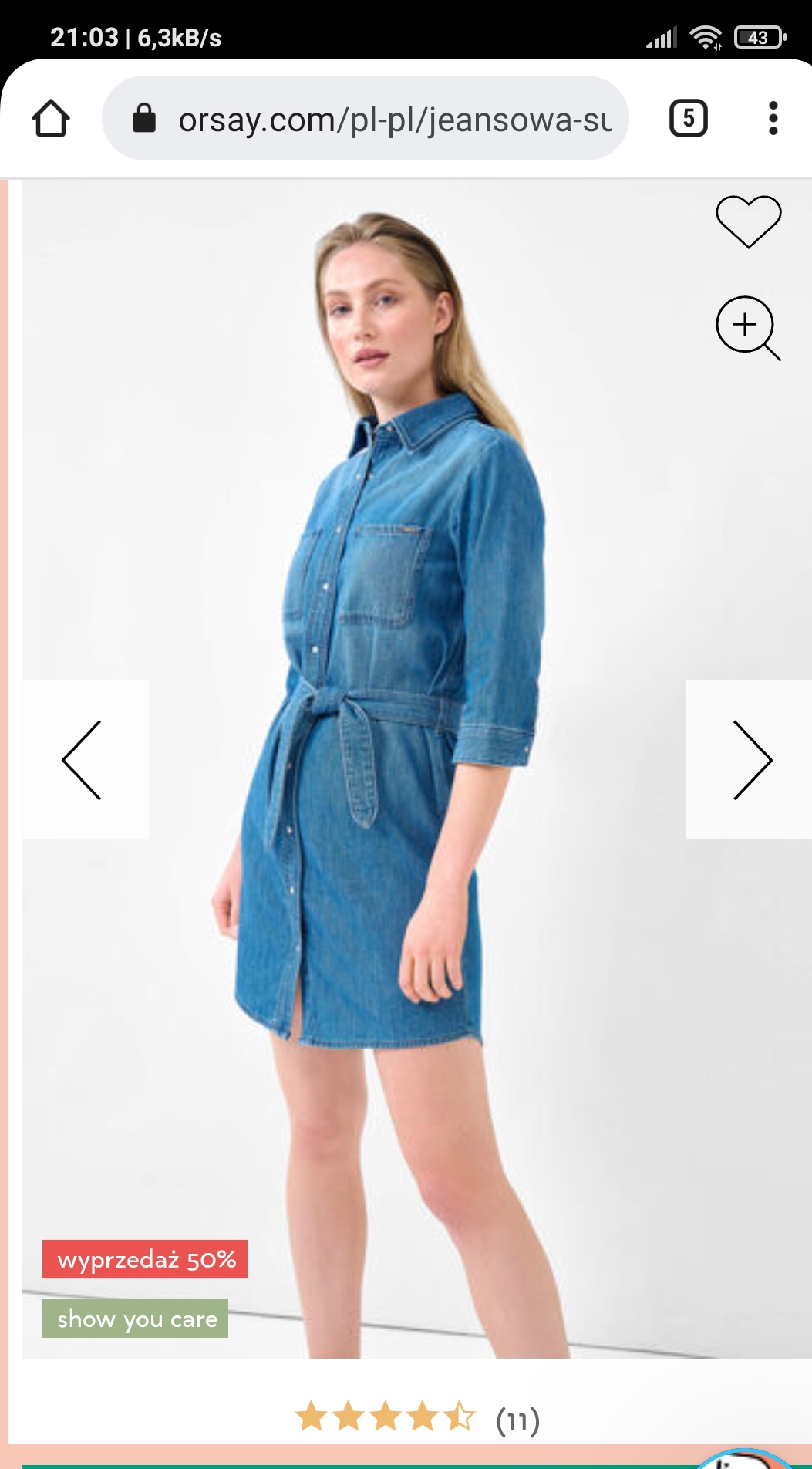Open the tab switcher showing 5 tabs

tap(688, 119)
